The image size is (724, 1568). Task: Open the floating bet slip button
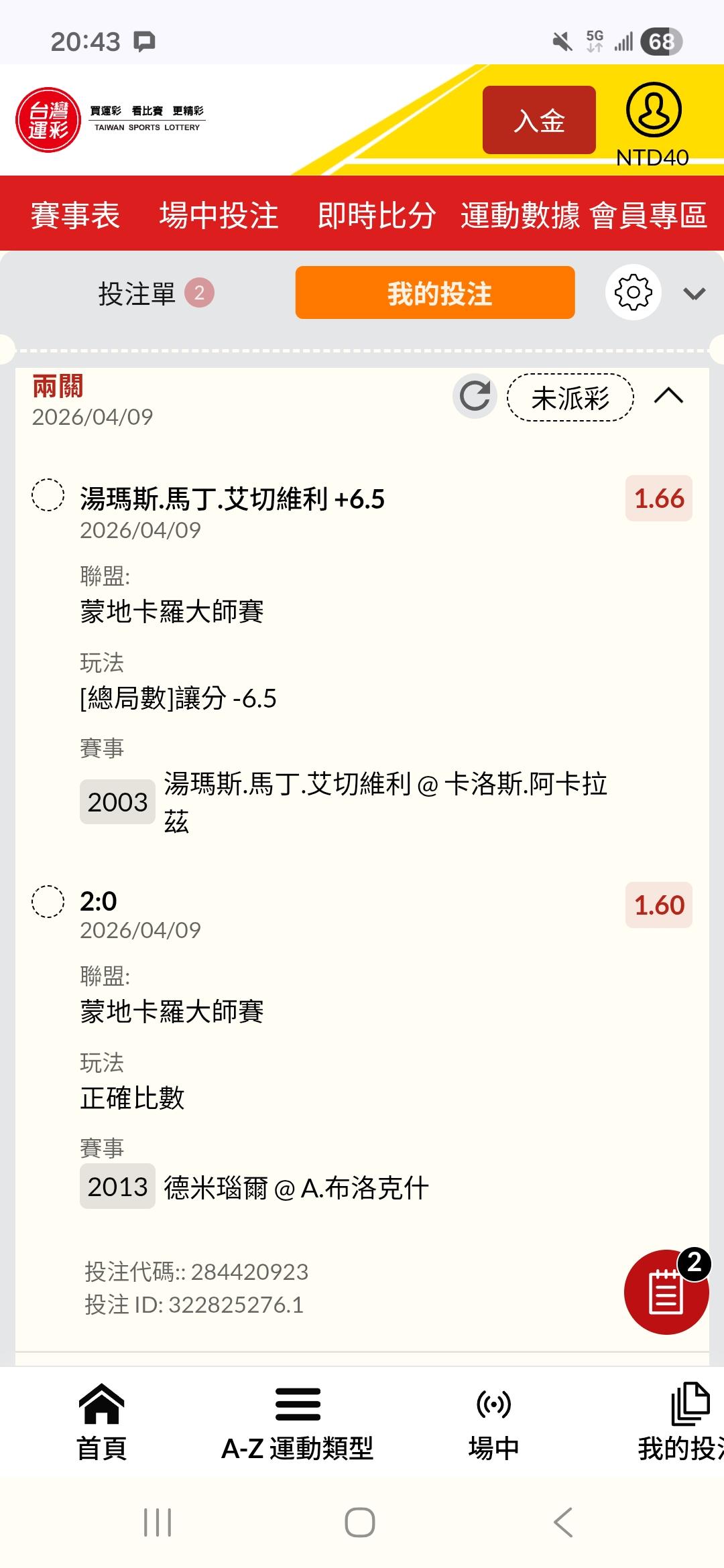(x=666, y=1291)
